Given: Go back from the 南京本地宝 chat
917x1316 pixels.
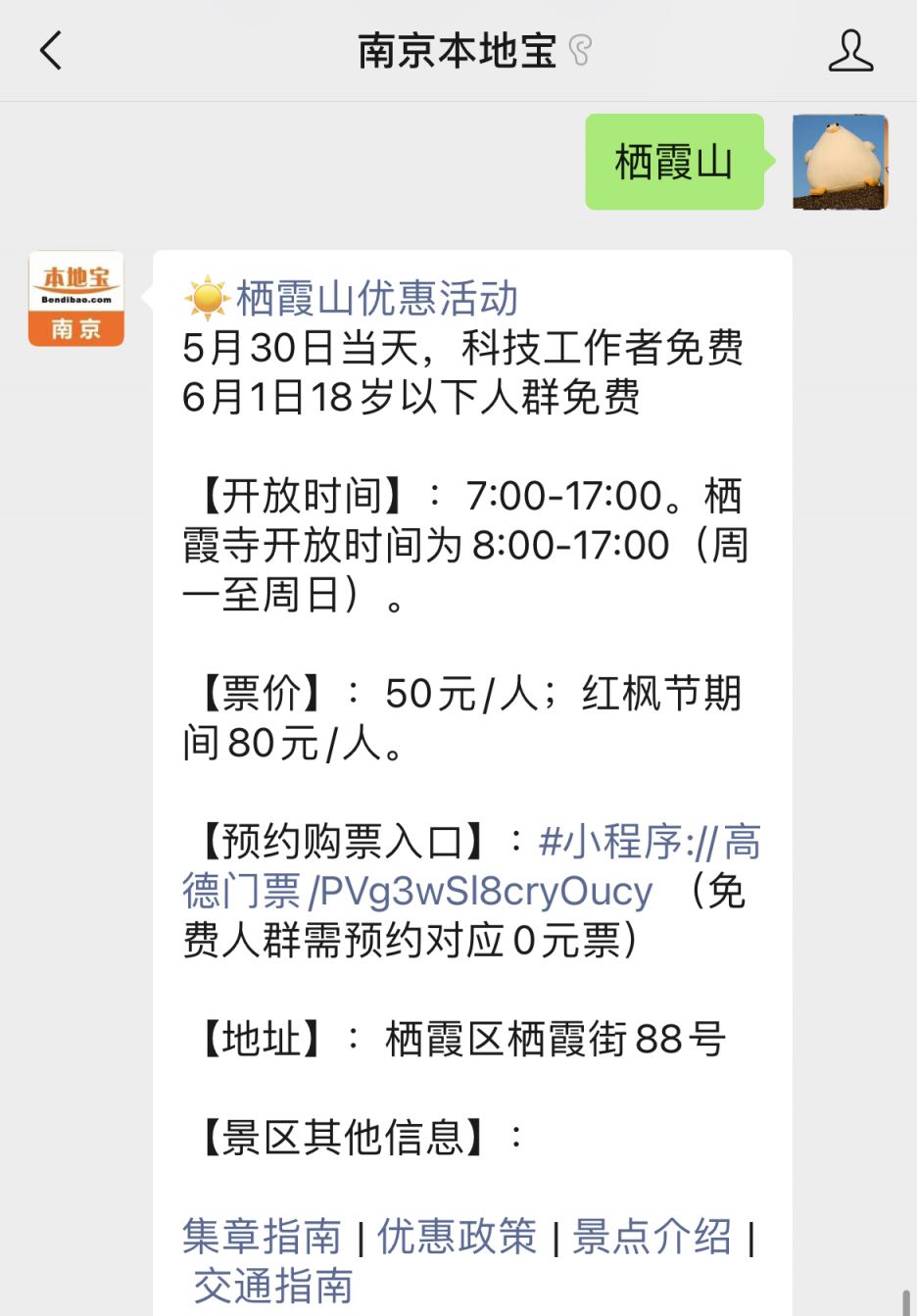Looking at the screenshot, I should 51,51.
